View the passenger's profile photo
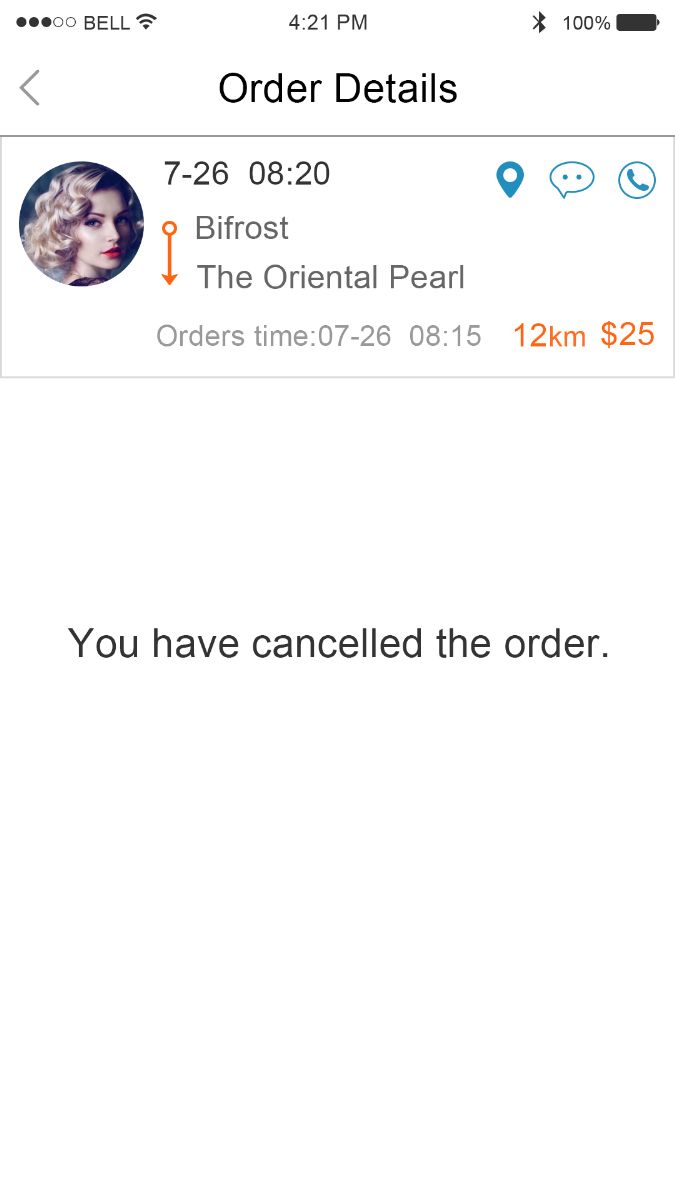675x1200 pixels. [x=82, y=224]
